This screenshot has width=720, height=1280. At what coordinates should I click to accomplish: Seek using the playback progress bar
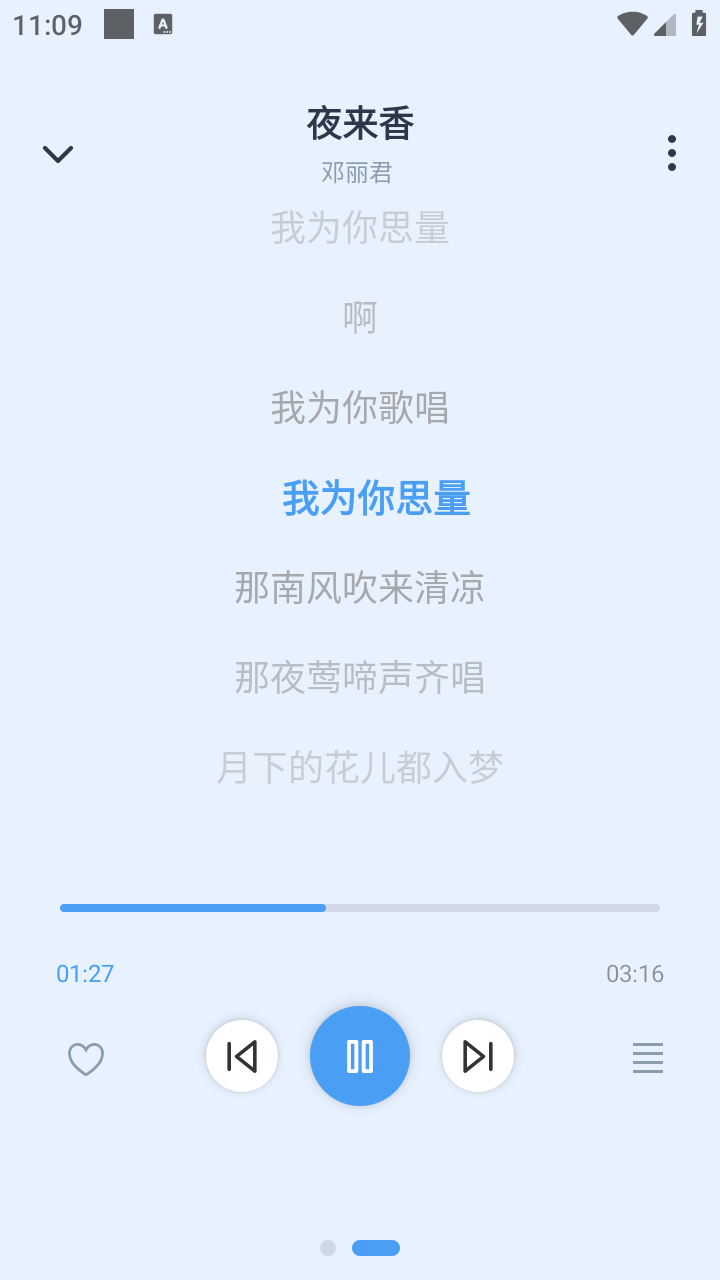coord(360,907)
